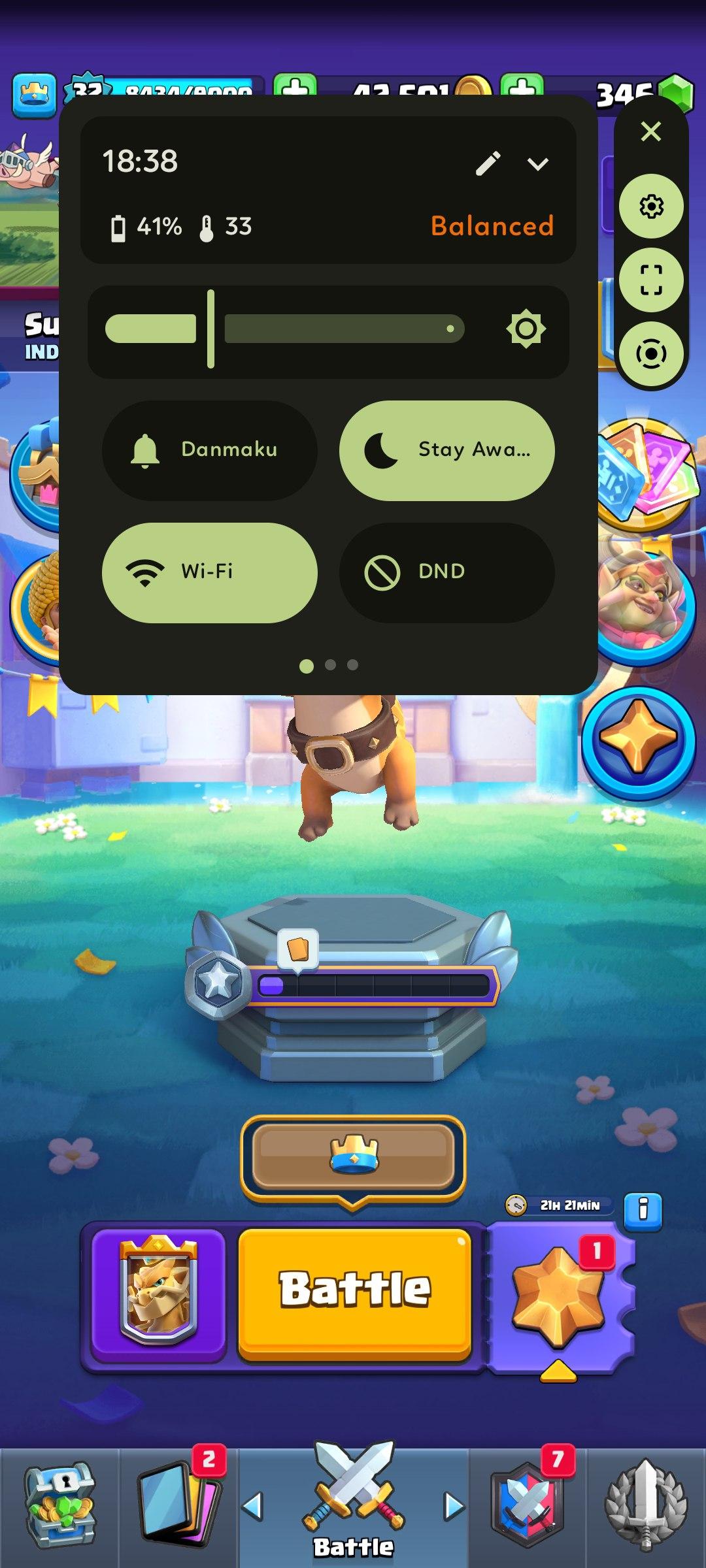Open the info button near the timer
The width and height of the screenshot is (706, 1568).
point(643,1210)
